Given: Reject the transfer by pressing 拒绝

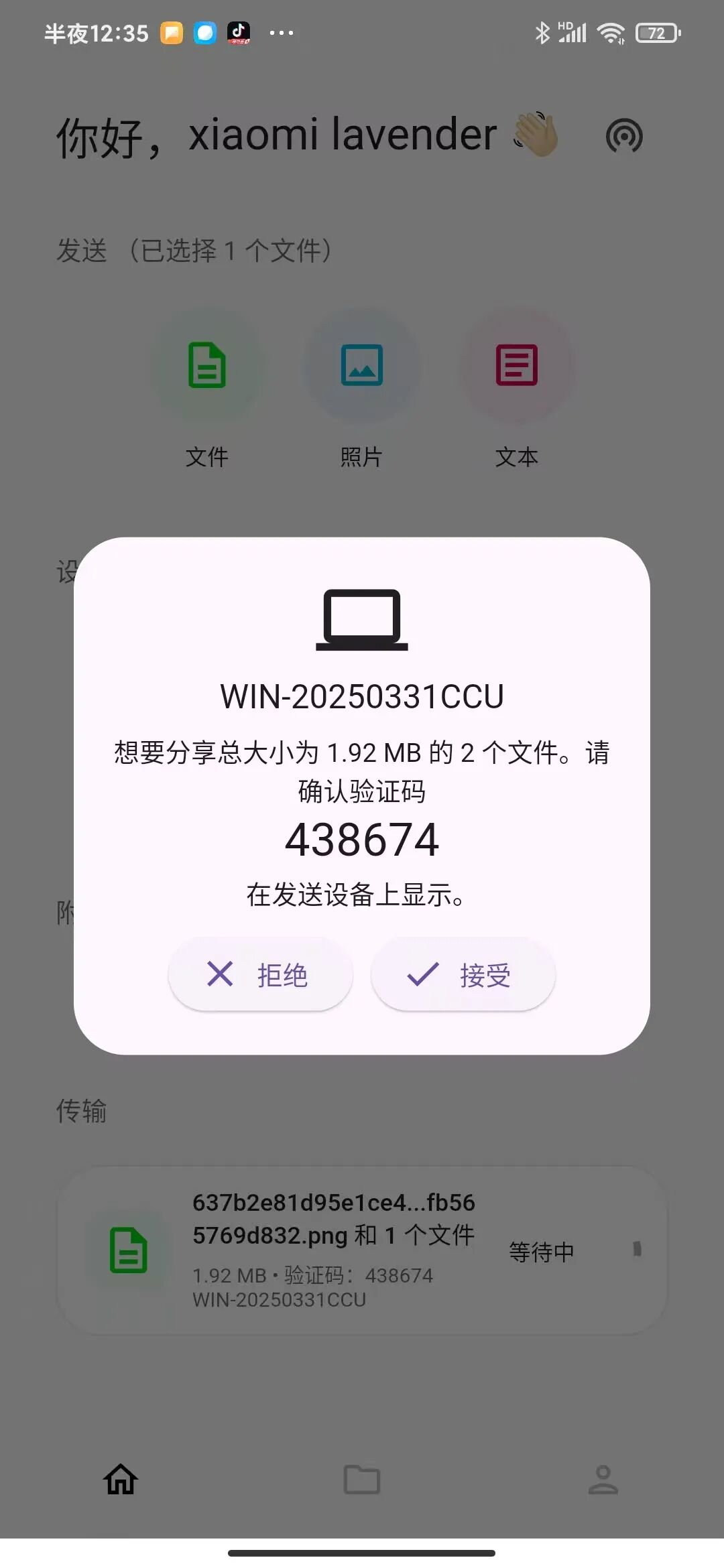Looking at the screenshot, I should (x=260, y=975).
